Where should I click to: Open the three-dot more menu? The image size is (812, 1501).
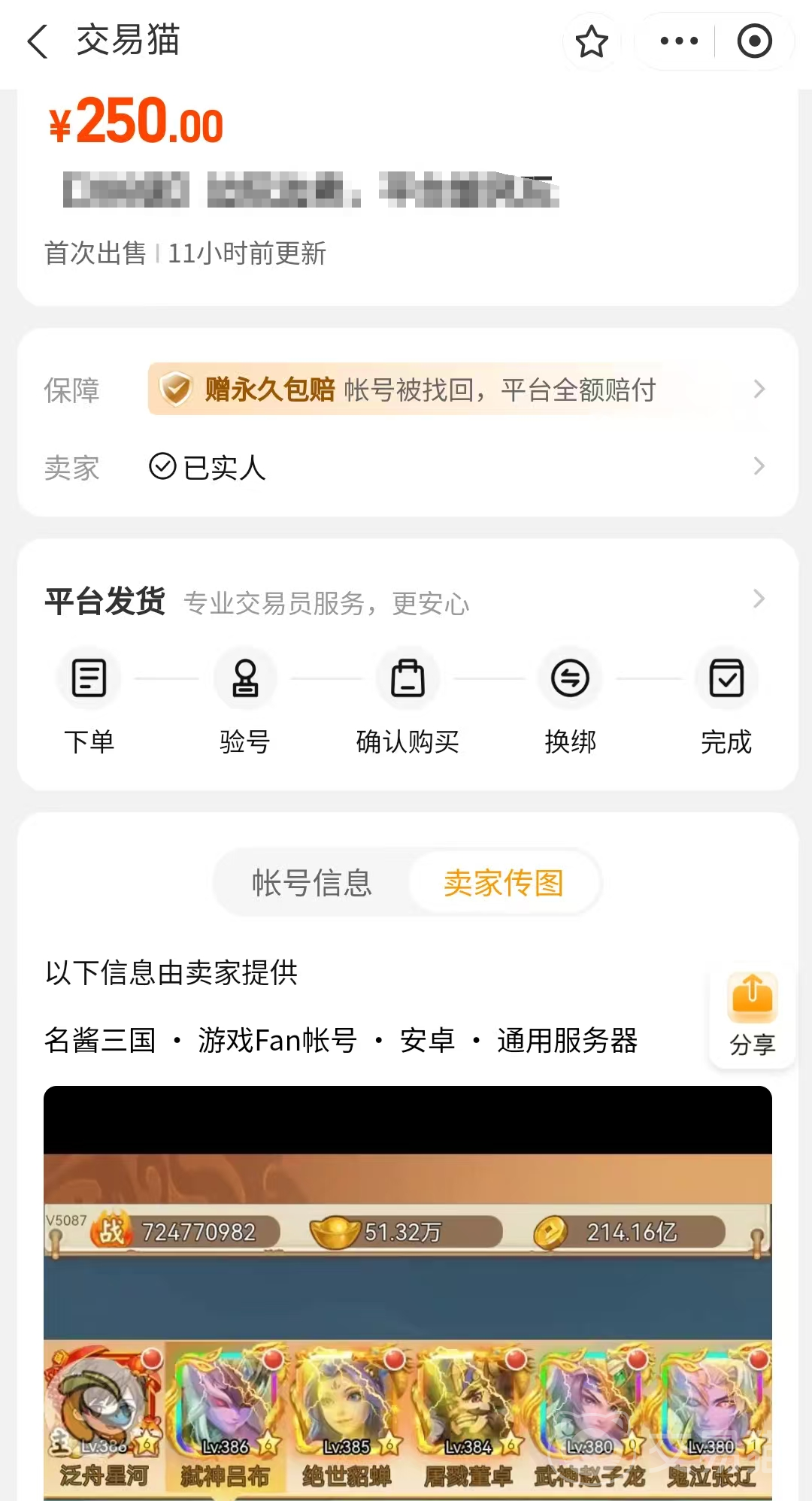click(x=678, y=41)
